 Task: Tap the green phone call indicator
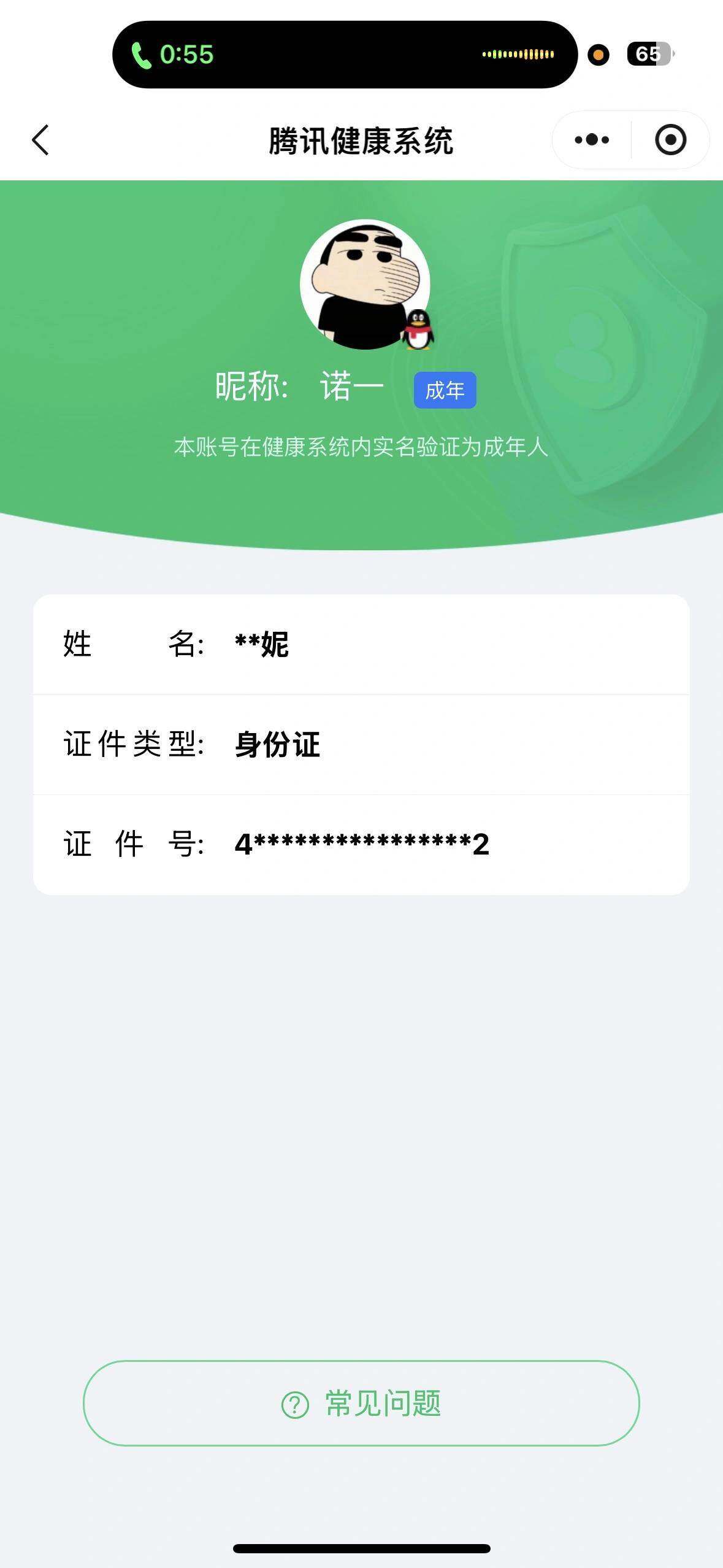coord(142,55)
